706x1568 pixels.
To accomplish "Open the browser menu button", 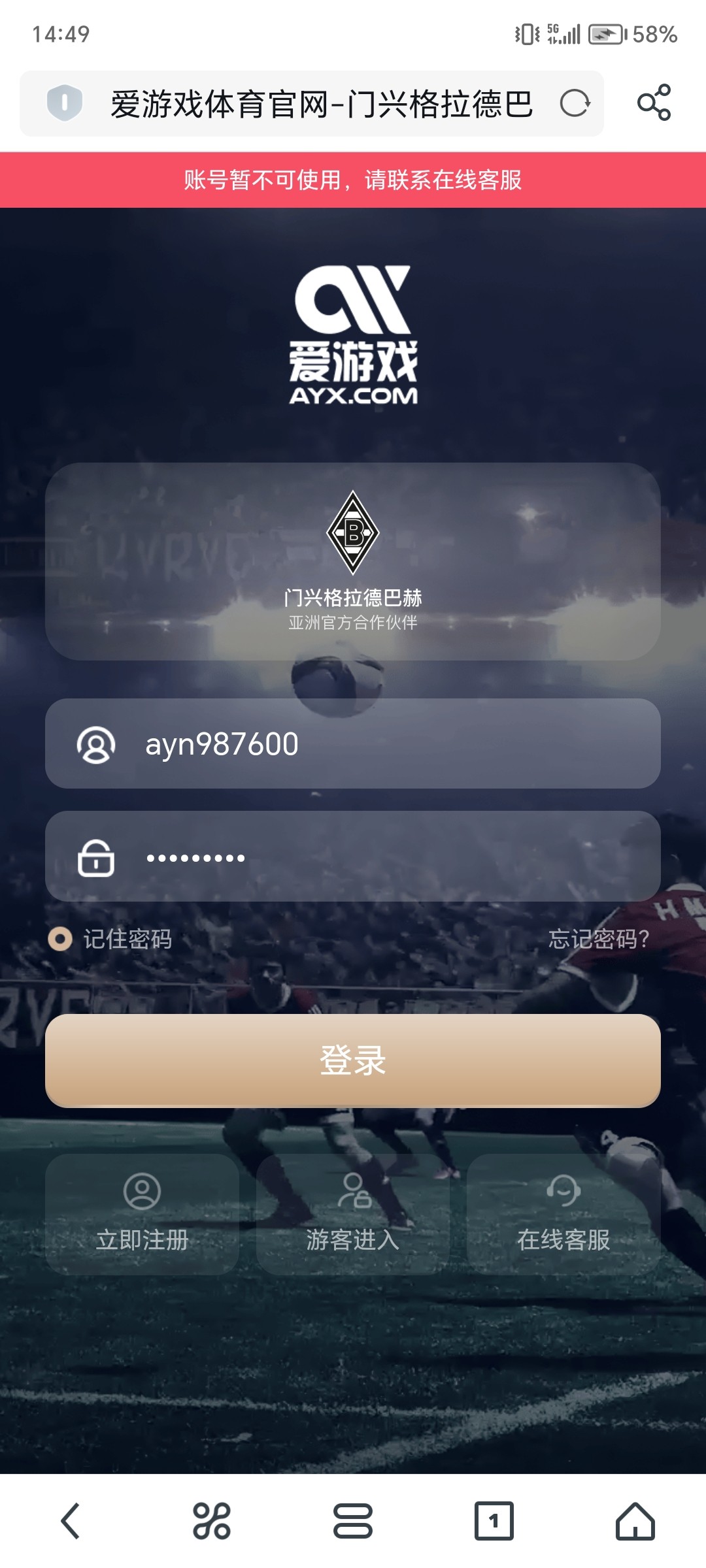I will click(x=353, y=1521).
